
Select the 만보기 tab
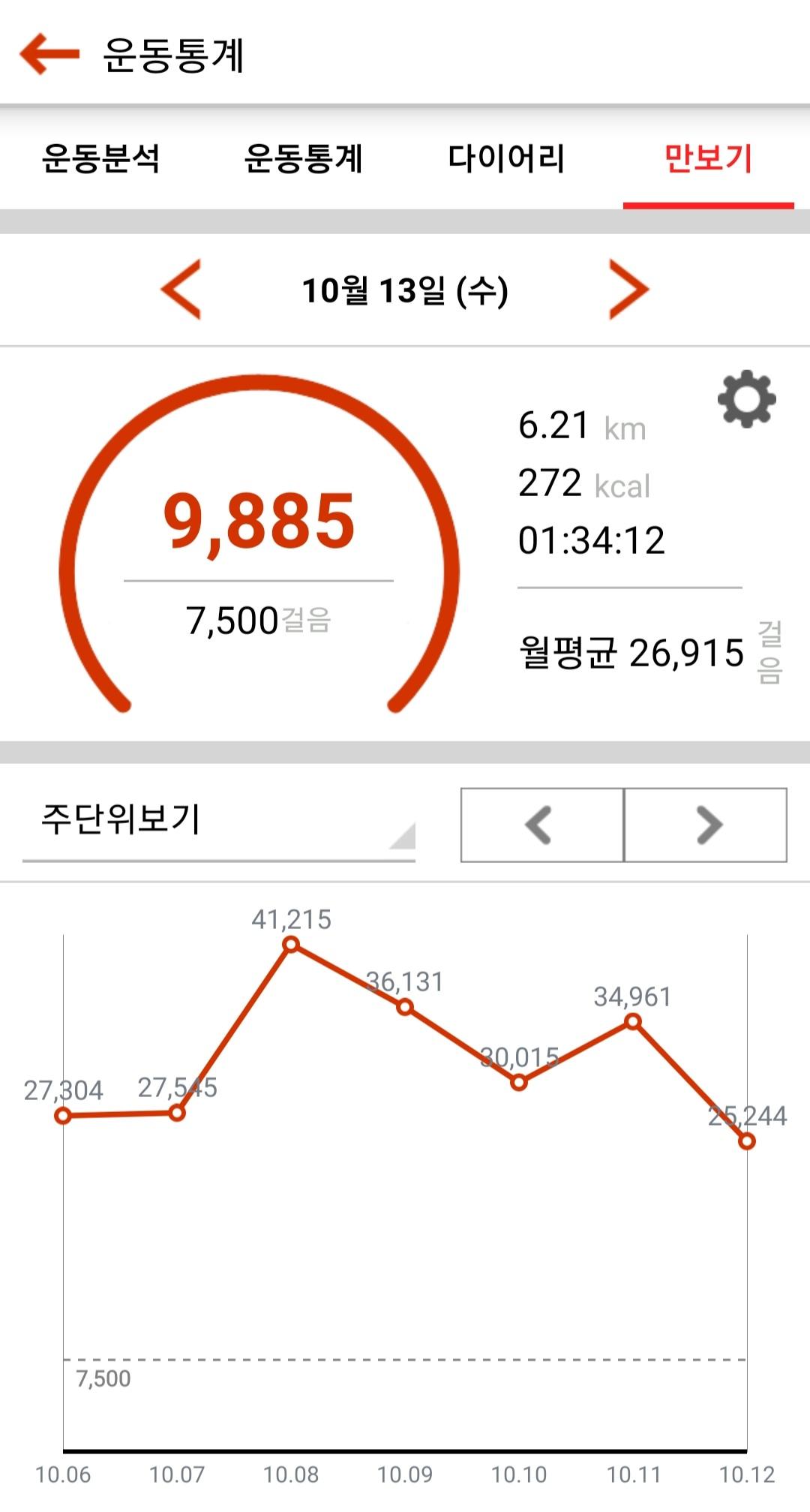708,158
